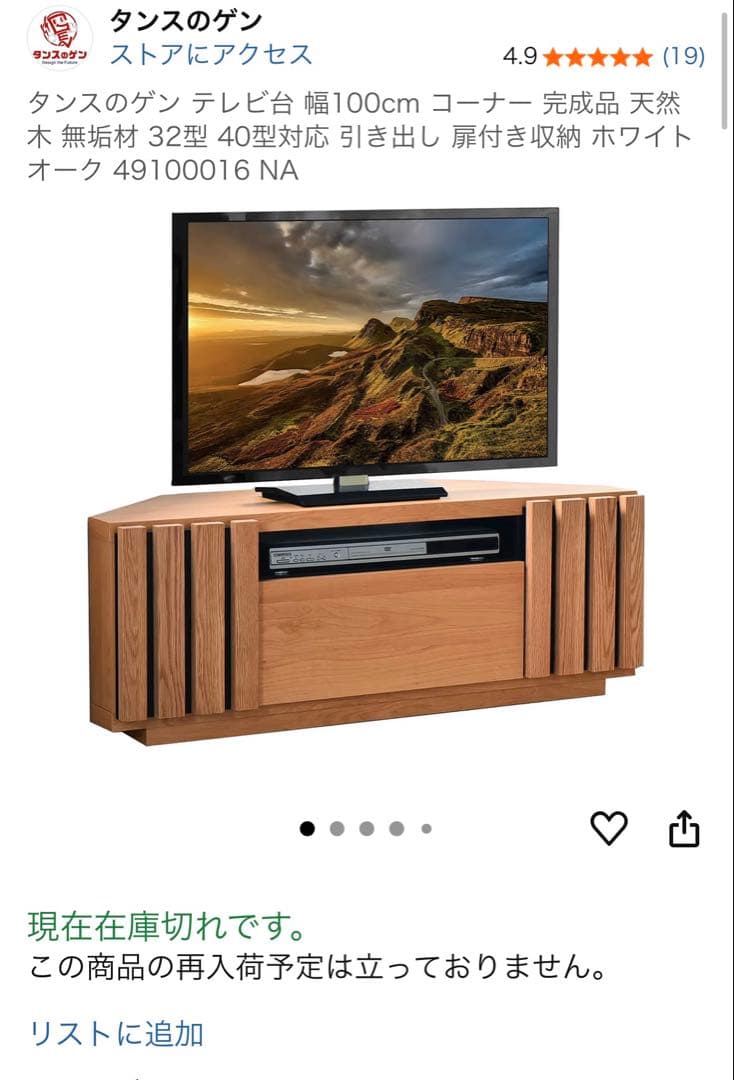Tap リストに追加 to add to list
Screen dimensions: 734x1080
pos(116,1032)
